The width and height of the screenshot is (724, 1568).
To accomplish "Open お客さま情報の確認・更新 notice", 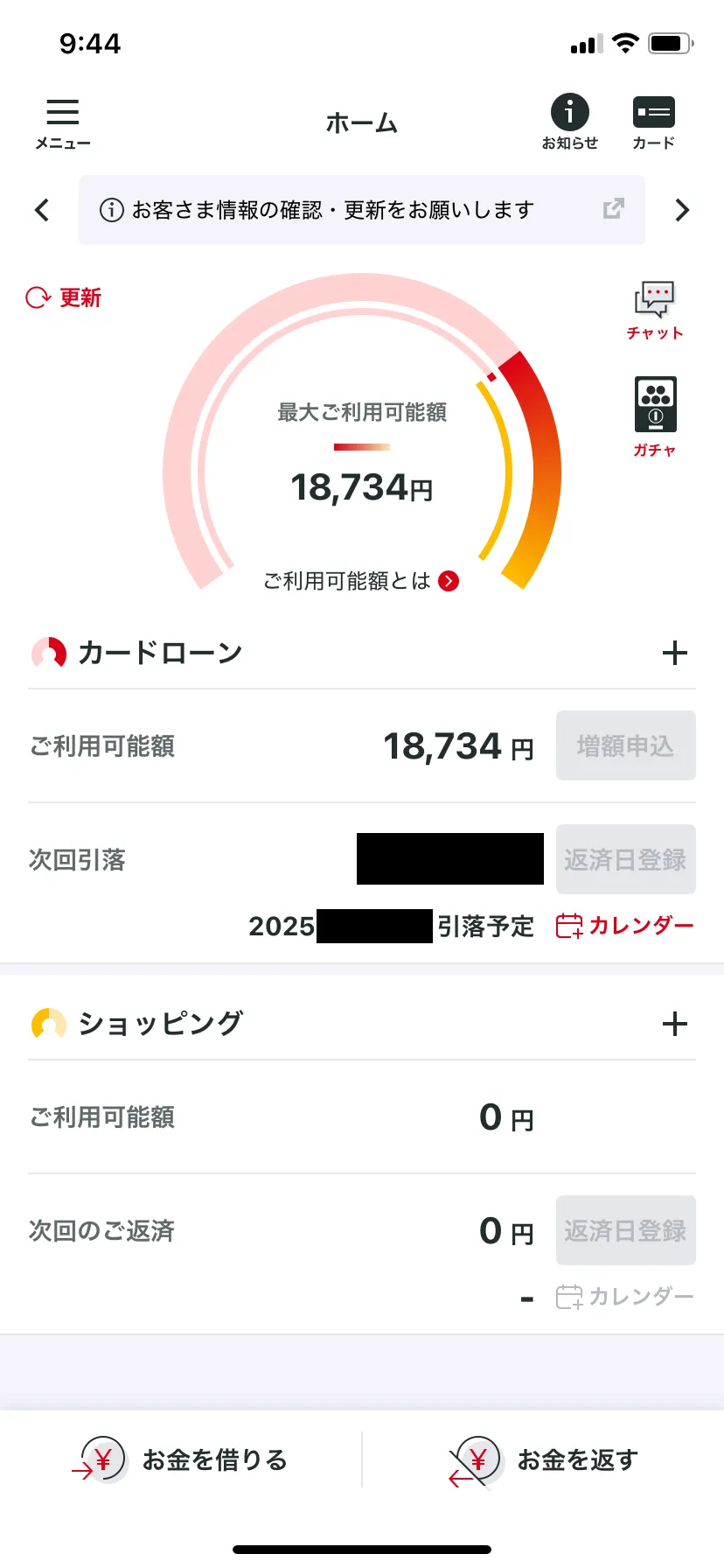I will pos(362,210).
